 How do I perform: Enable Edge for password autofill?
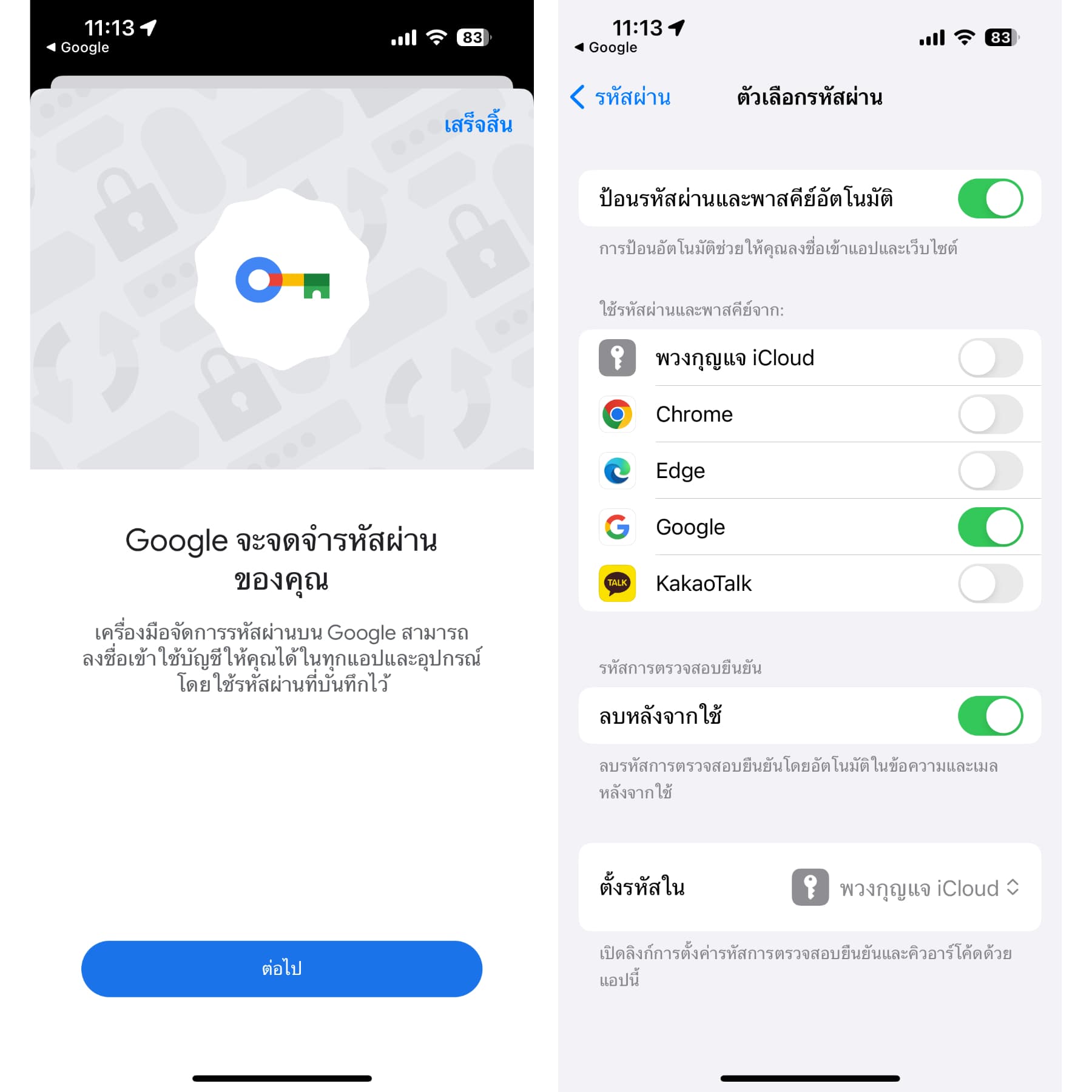(989, 471)
